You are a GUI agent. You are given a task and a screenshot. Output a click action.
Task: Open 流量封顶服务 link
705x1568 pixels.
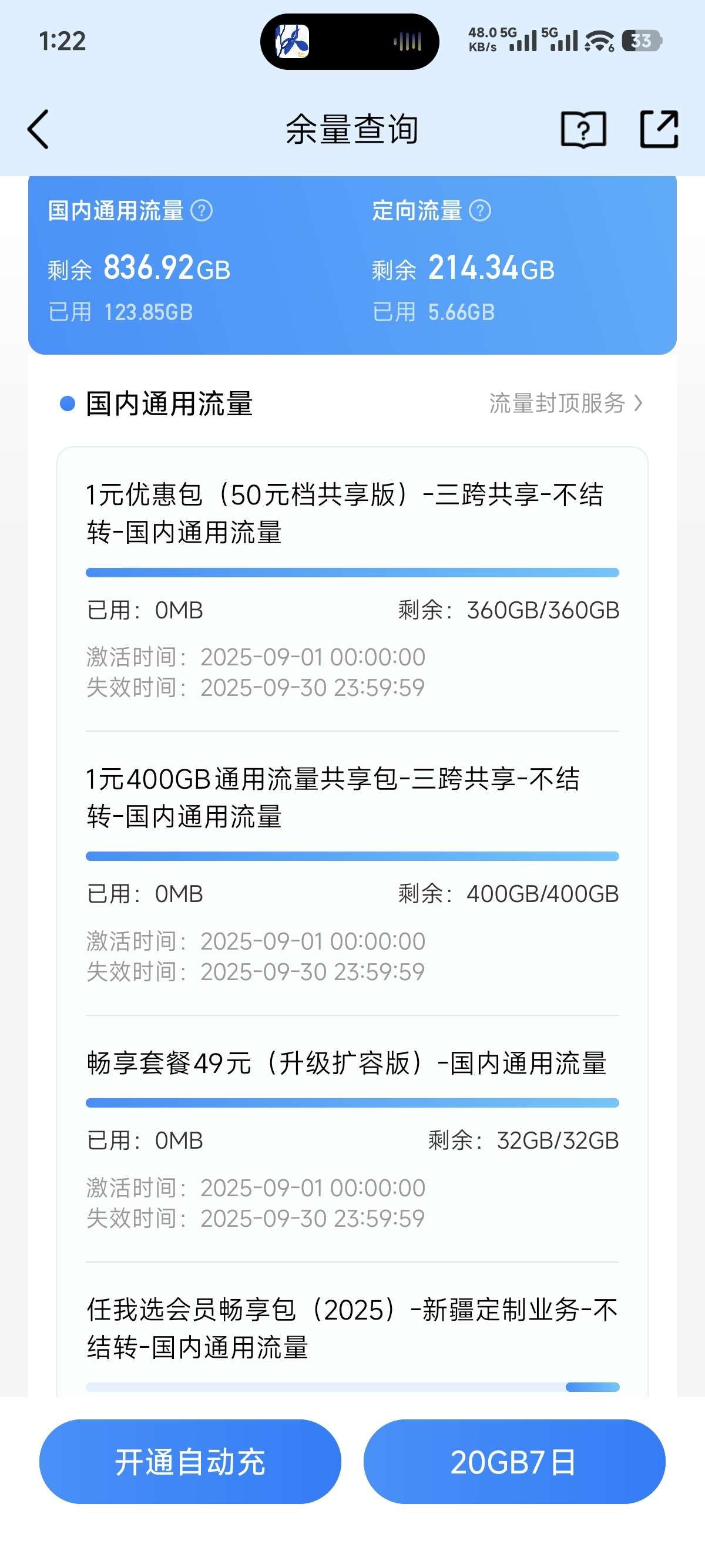(565, 403)
